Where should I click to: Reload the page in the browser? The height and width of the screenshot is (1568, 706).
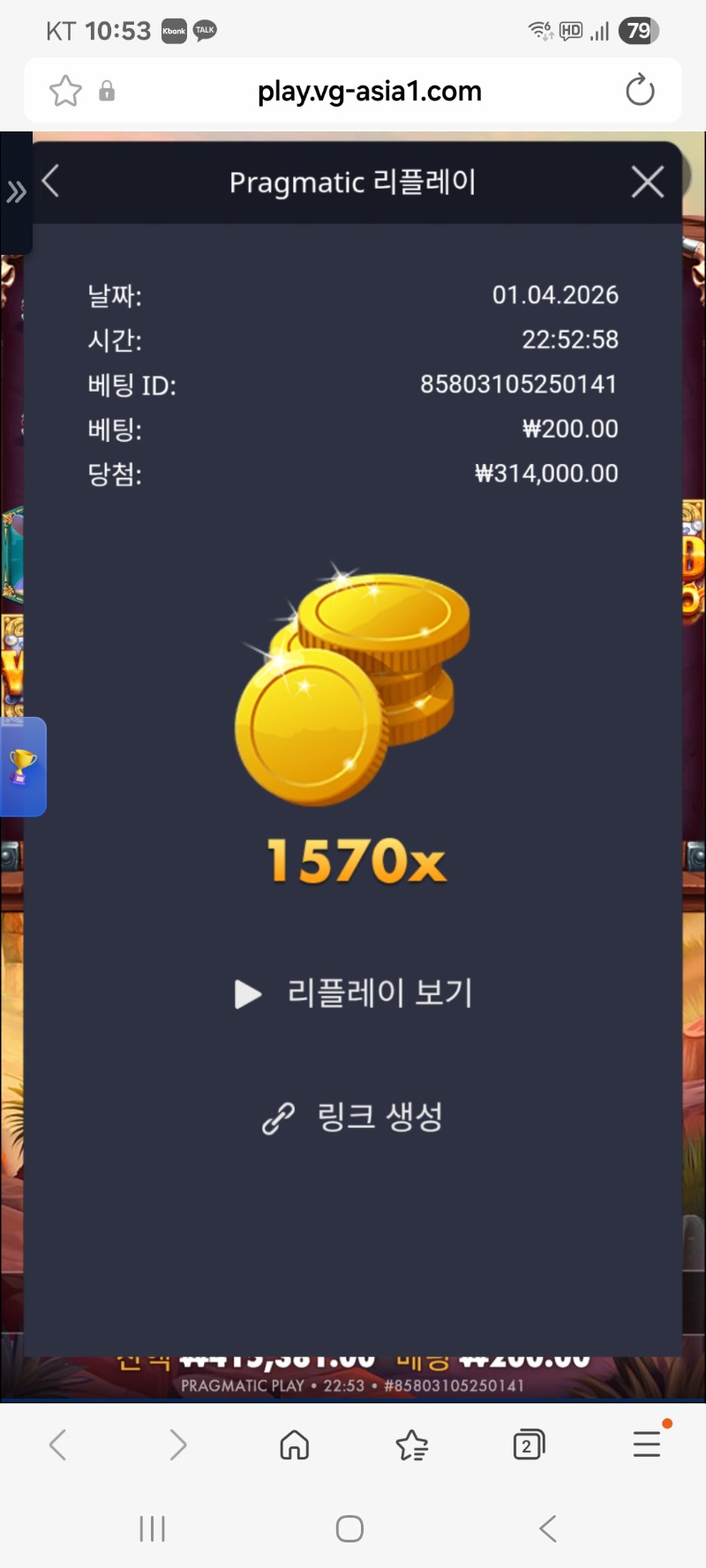point(639,91)
